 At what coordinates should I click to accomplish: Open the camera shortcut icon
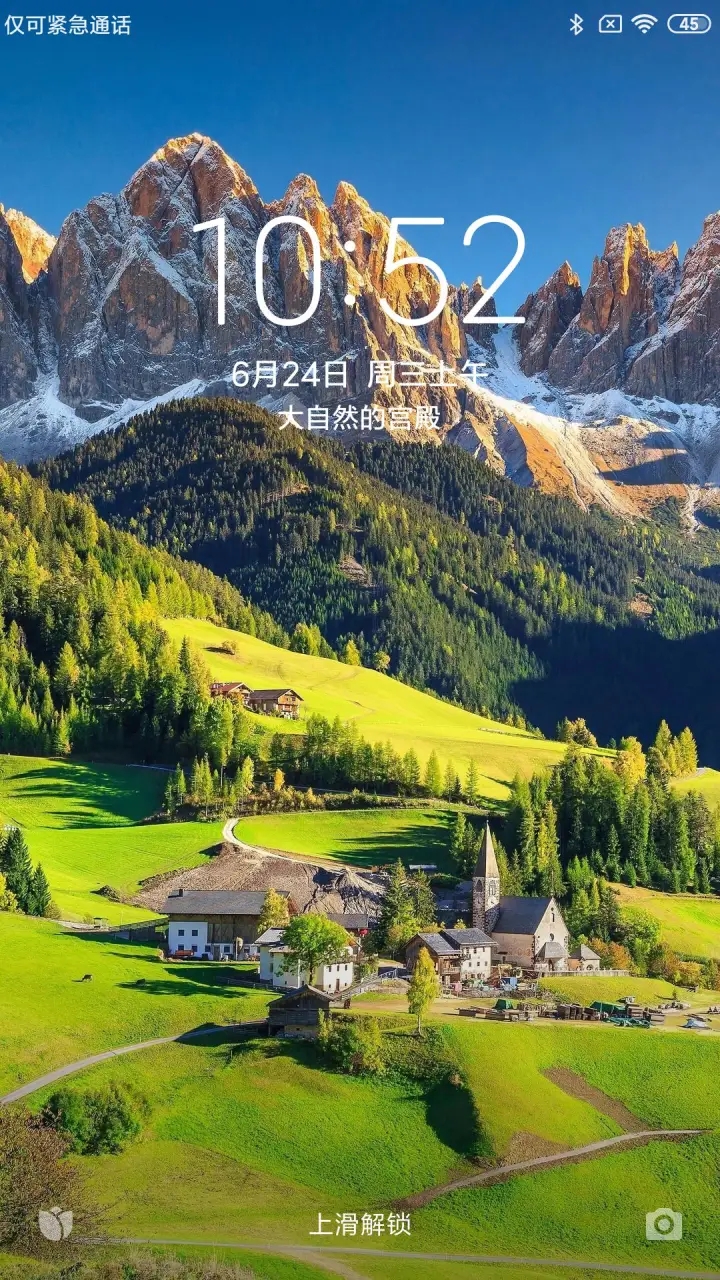663,1224
